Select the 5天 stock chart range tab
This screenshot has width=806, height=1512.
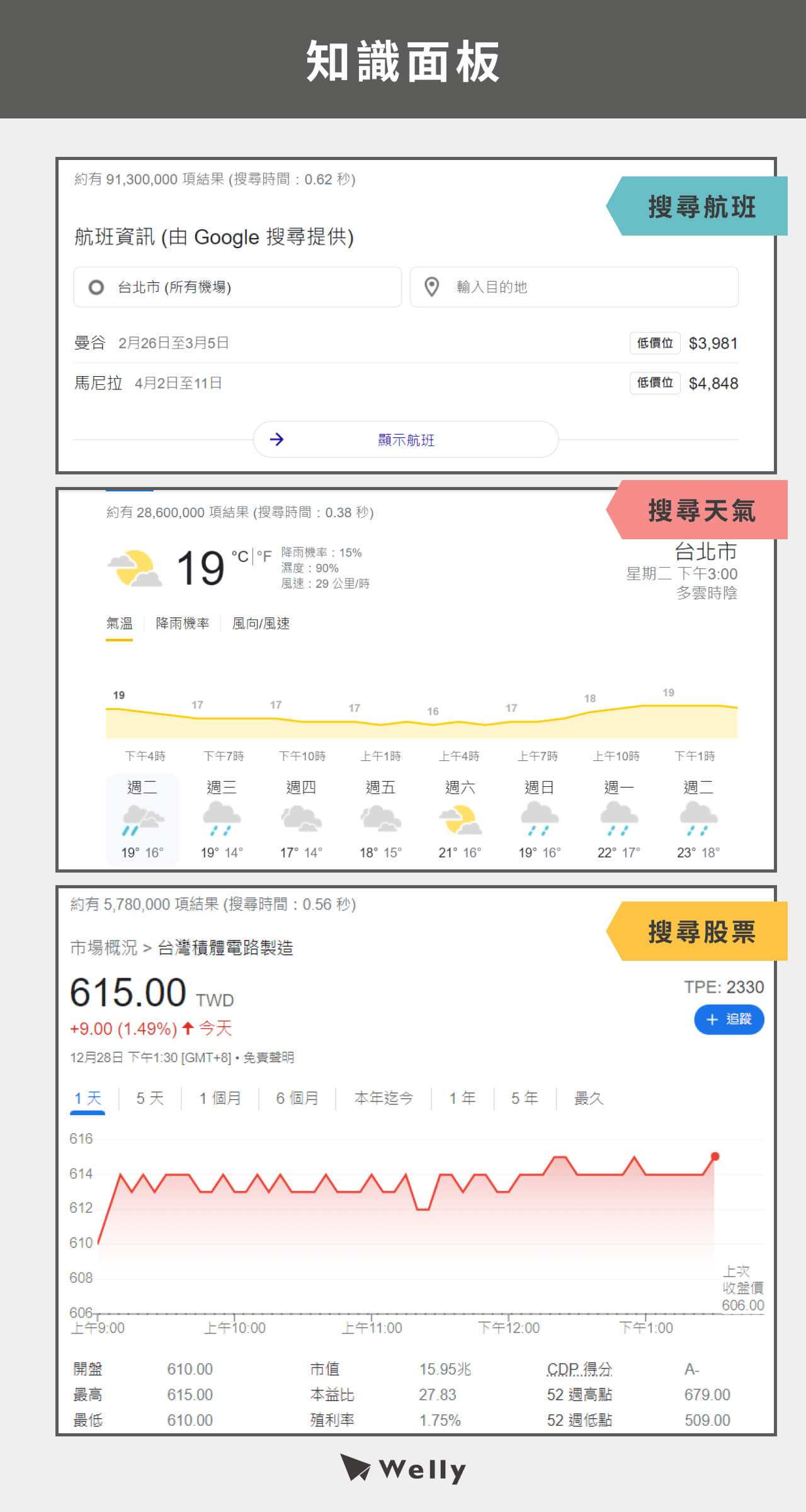pyautogui.click(x=149, y=1097)
